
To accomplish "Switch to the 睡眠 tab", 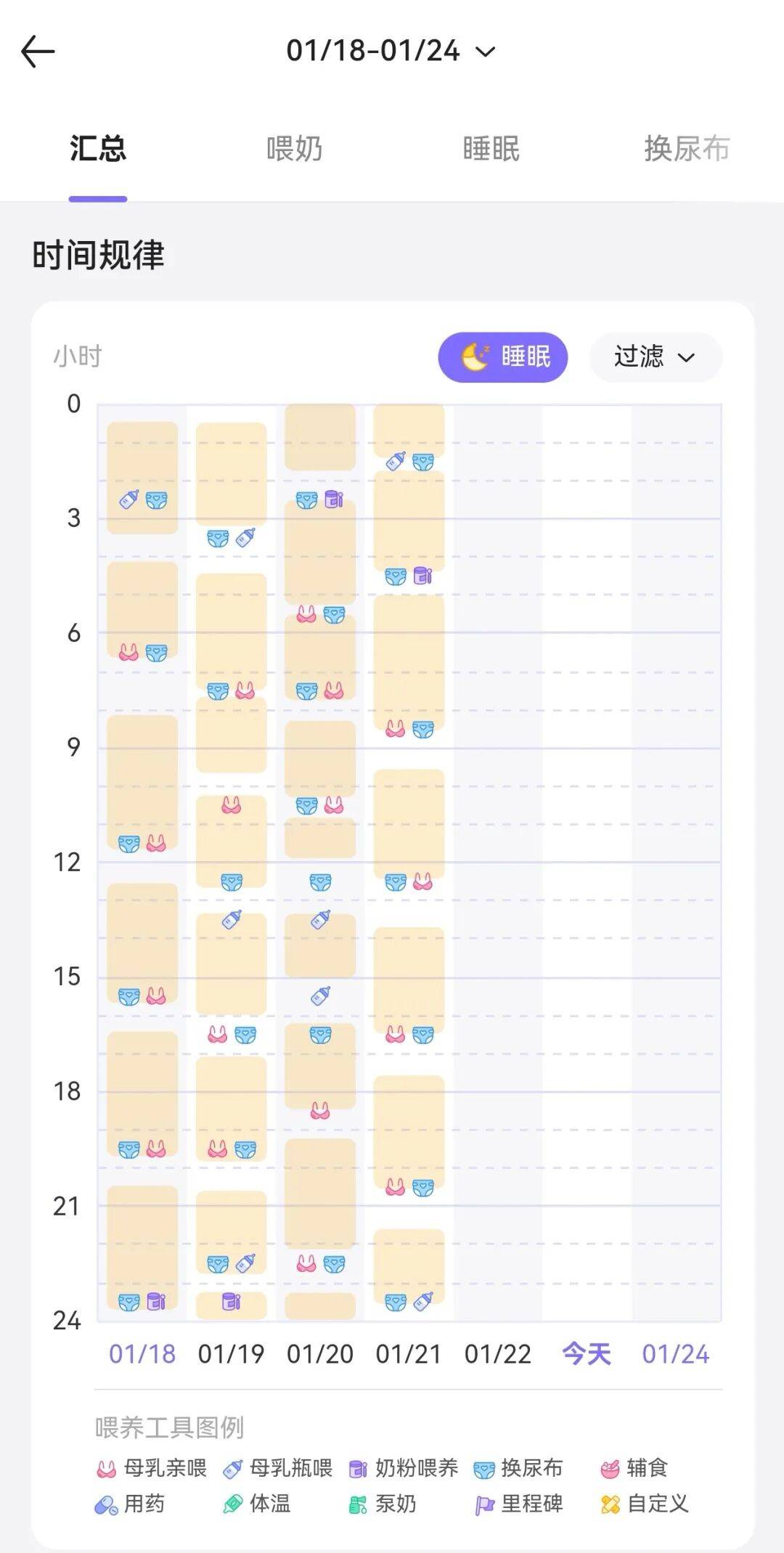I will pyautogui.click(x=491, y=150).
